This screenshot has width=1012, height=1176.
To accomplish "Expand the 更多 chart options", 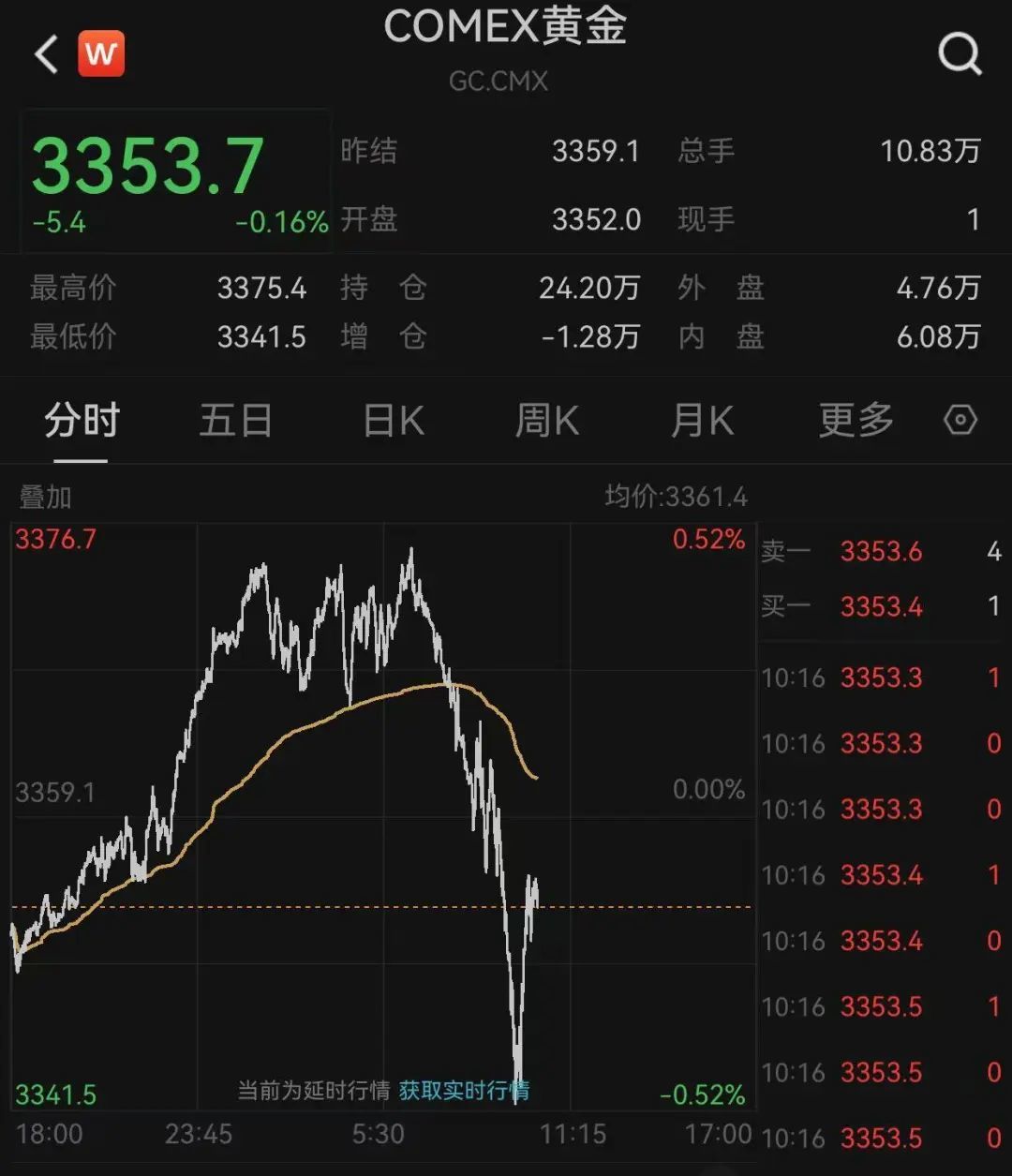I will (x=856, y=421).
